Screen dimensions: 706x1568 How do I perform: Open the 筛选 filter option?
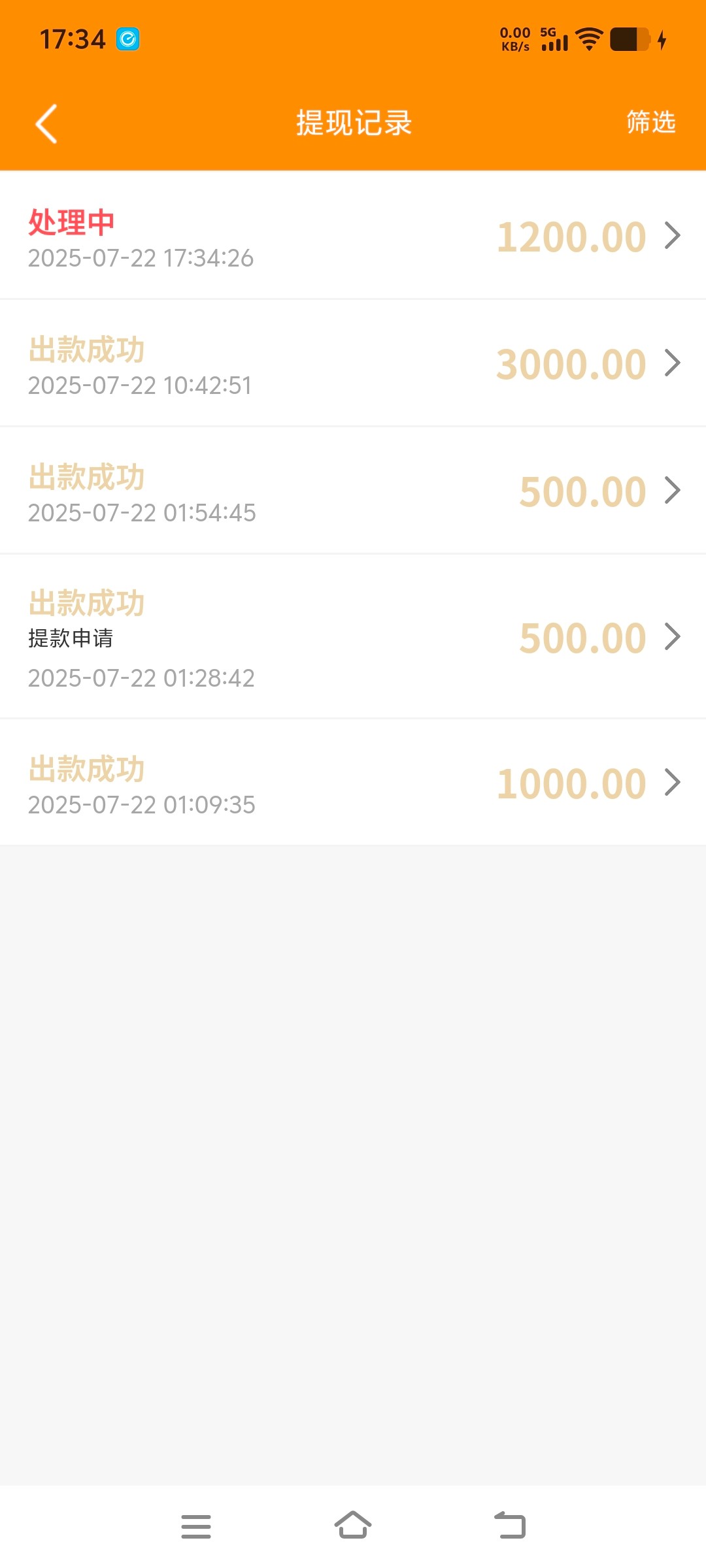650,122
